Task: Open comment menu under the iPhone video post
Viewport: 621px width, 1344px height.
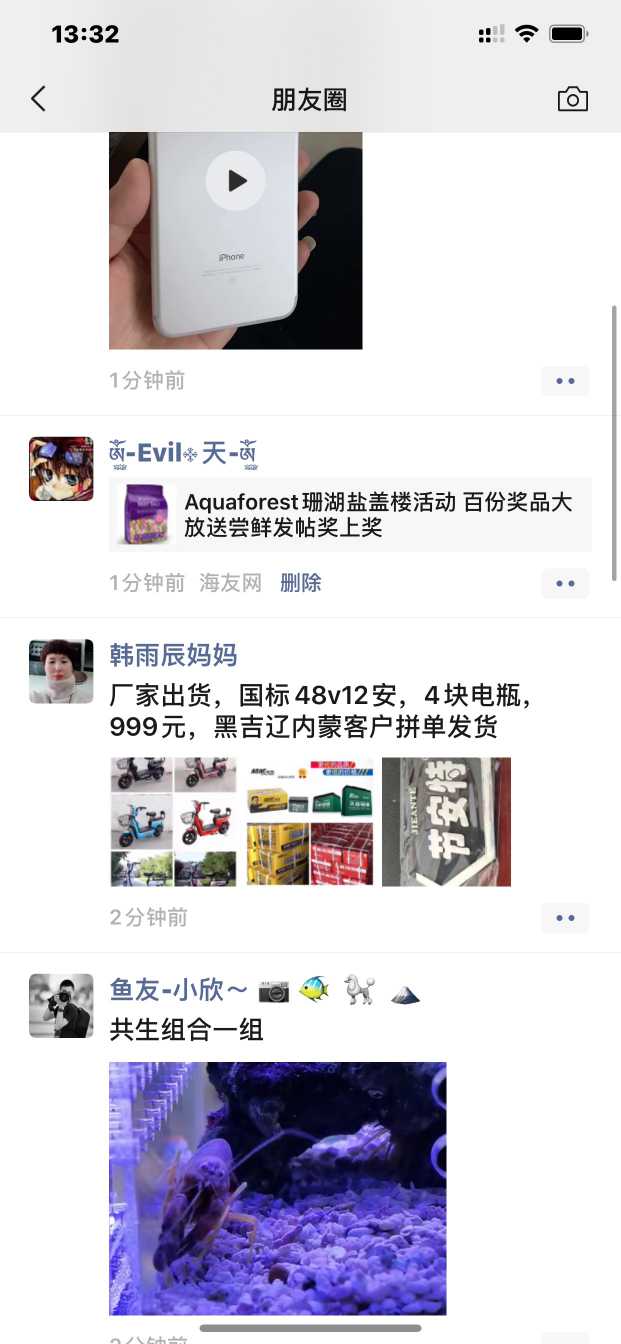Action: [x=565, y=381]
